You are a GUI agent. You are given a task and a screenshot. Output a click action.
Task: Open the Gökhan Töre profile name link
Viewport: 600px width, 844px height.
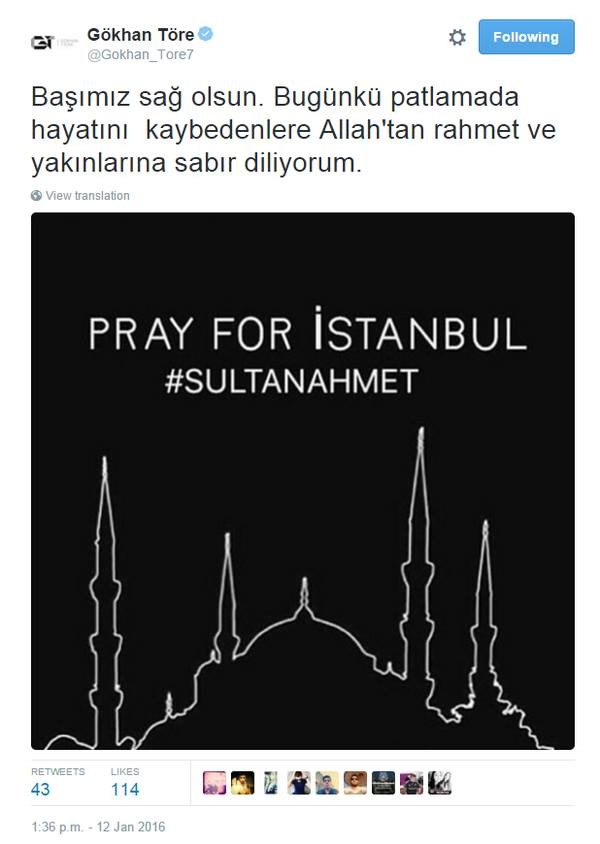click(x=140, y=35)
